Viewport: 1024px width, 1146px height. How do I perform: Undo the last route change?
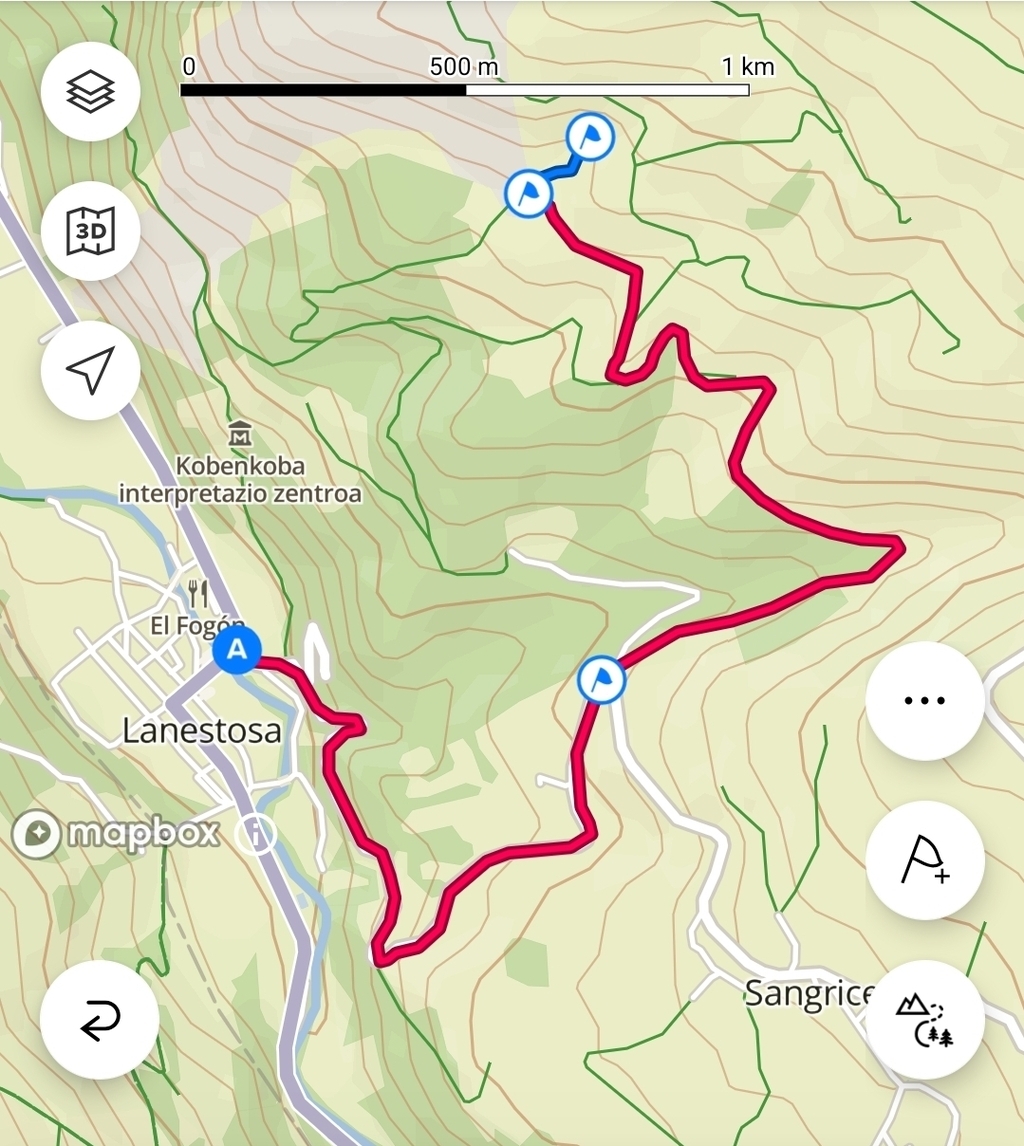coord(99,1020)
